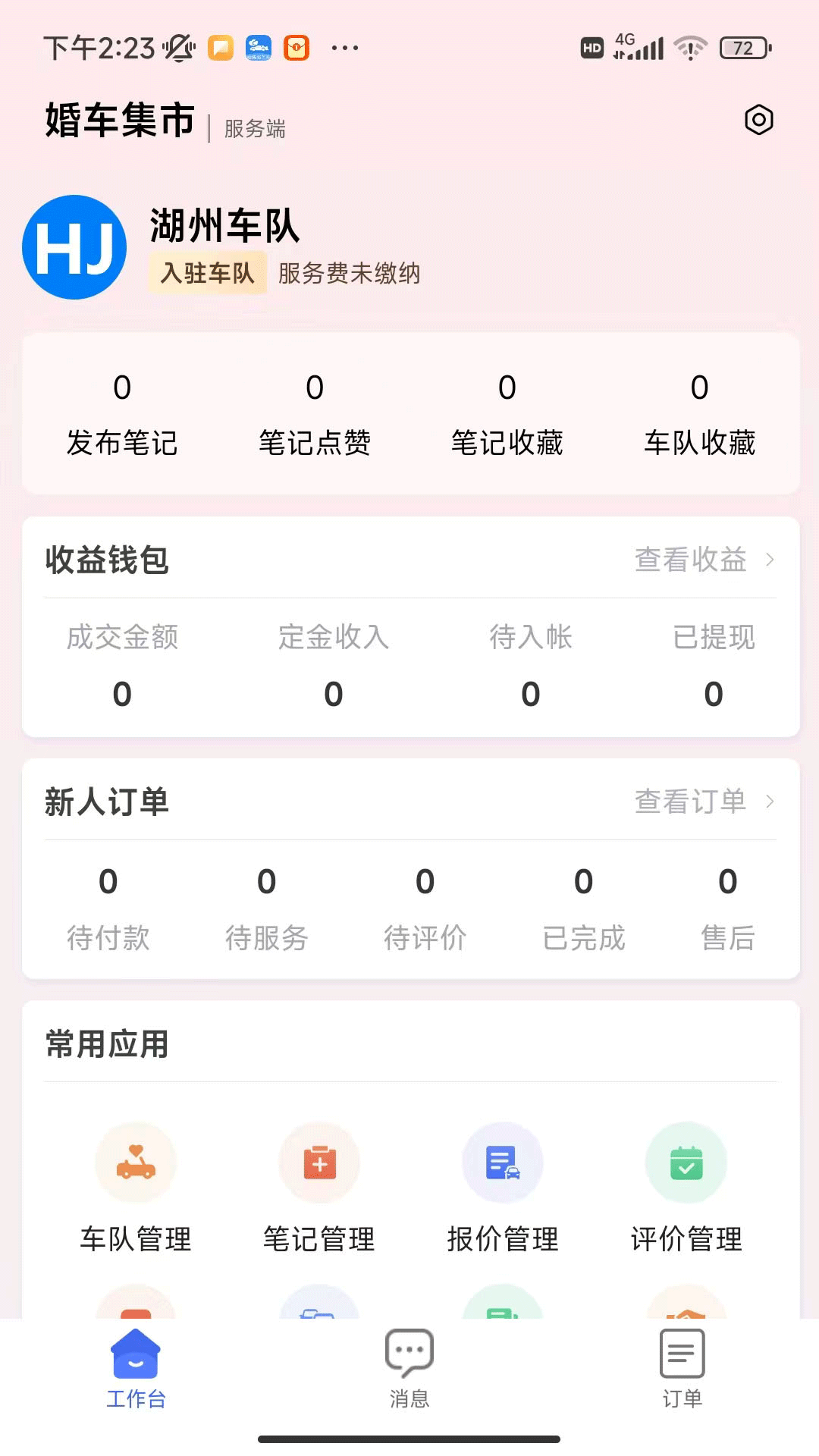The image size is (819, 1456).
Task: View 已完成 orders
Action: click(584, 908)
